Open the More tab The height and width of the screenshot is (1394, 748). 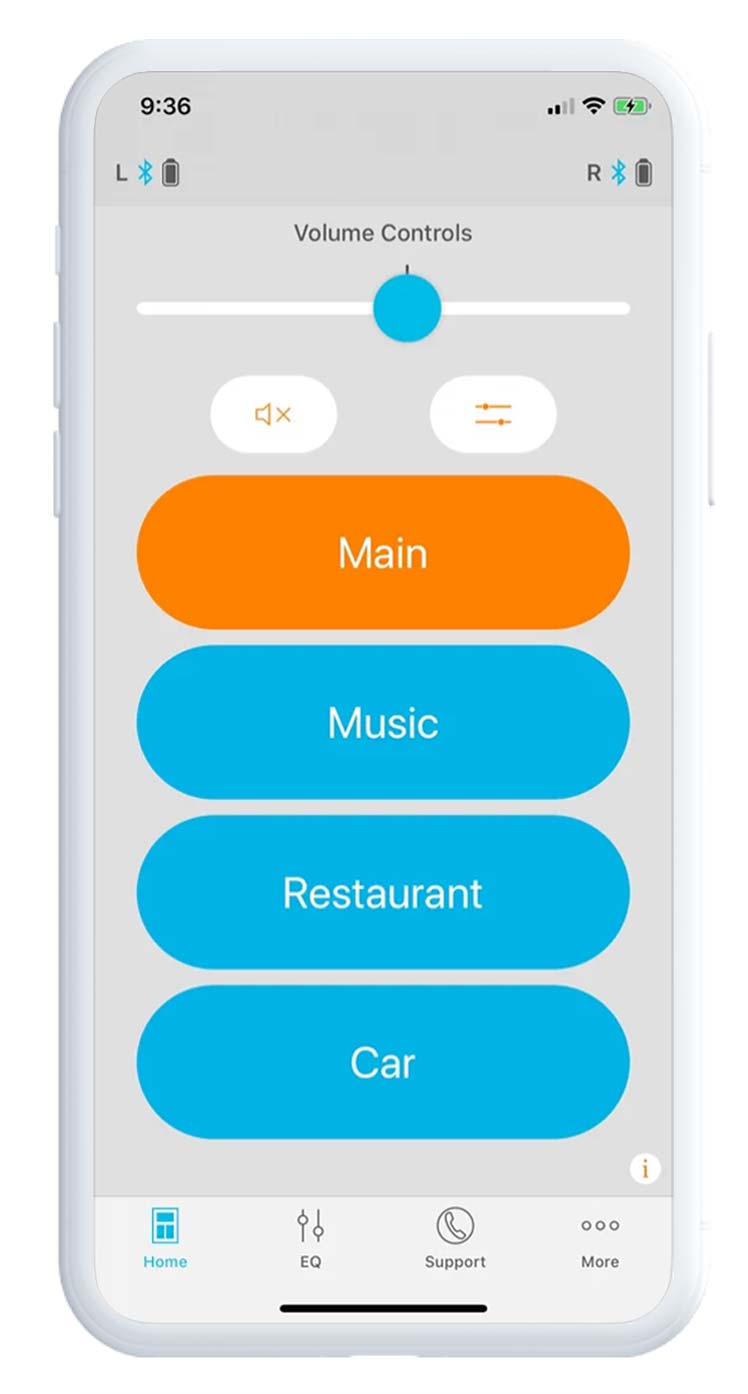click(x=600, y=1238)
